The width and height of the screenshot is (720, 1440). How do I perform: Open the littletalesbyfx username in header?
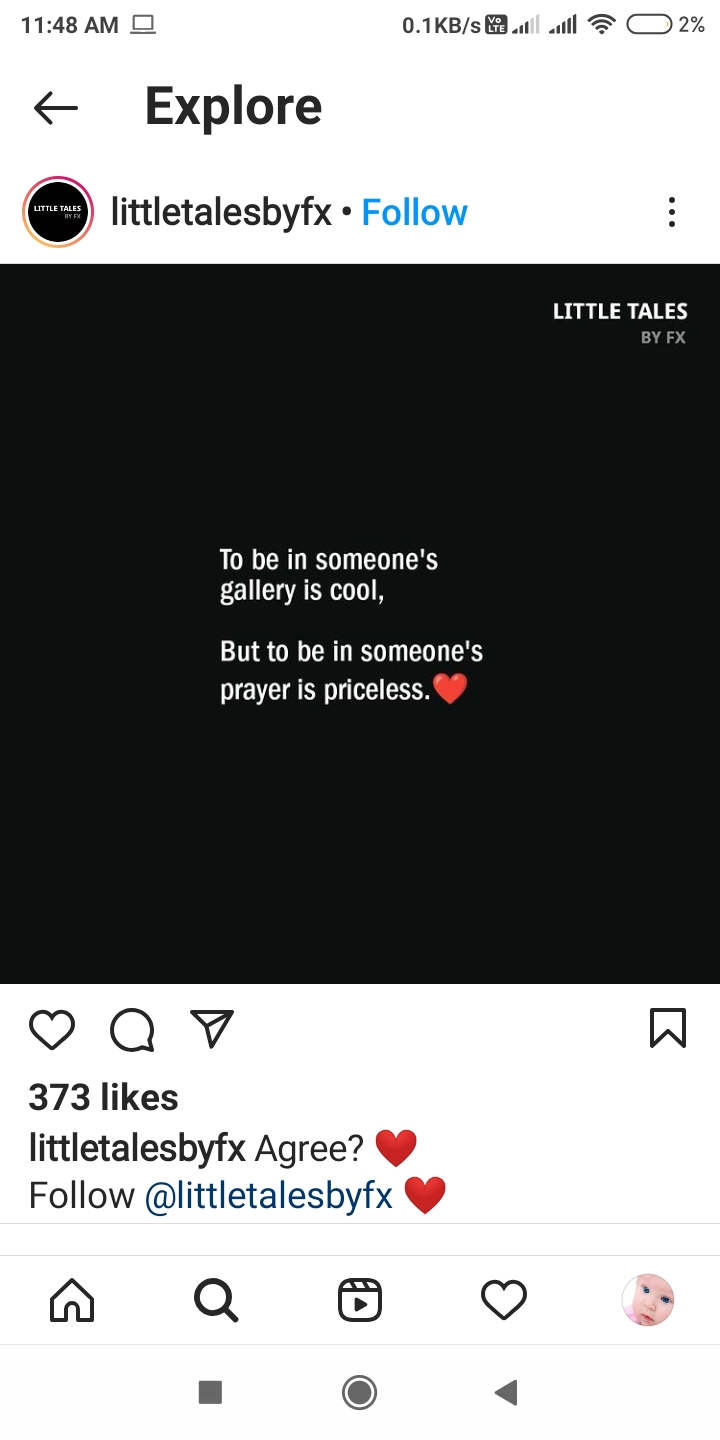[221, 212]
